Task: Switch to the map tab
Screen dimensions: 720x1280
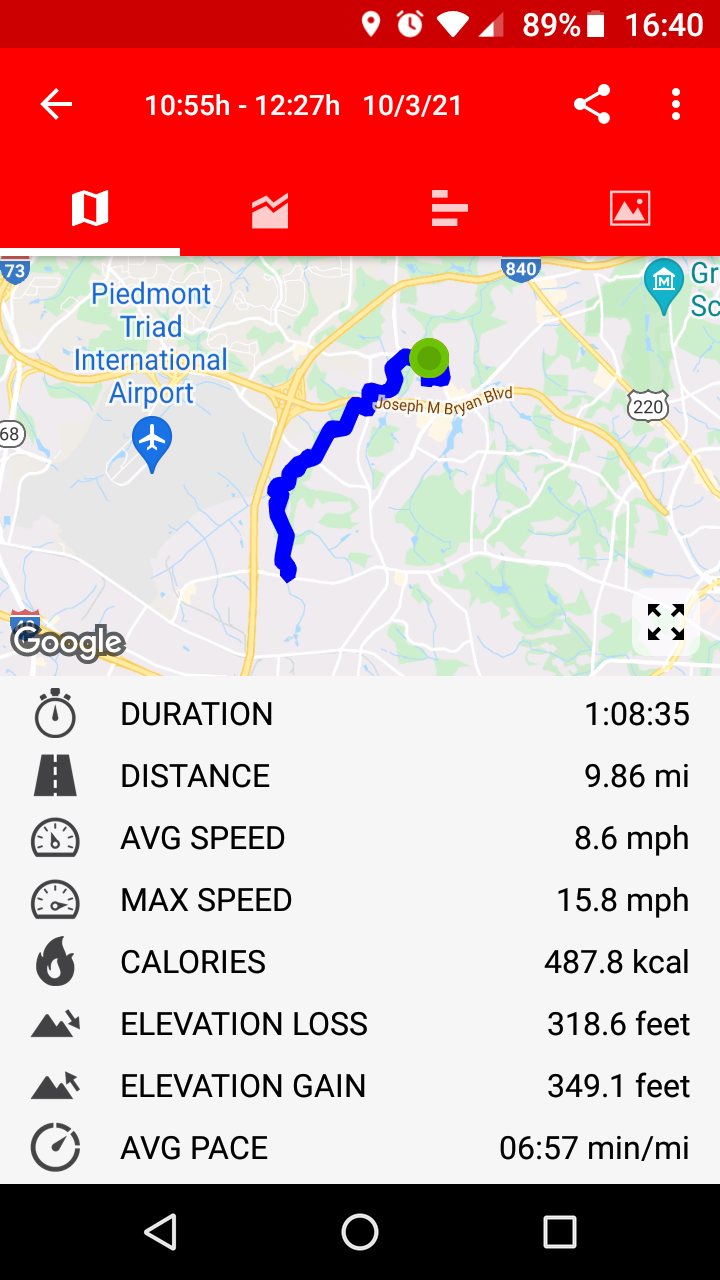Action: click(90, 209)
